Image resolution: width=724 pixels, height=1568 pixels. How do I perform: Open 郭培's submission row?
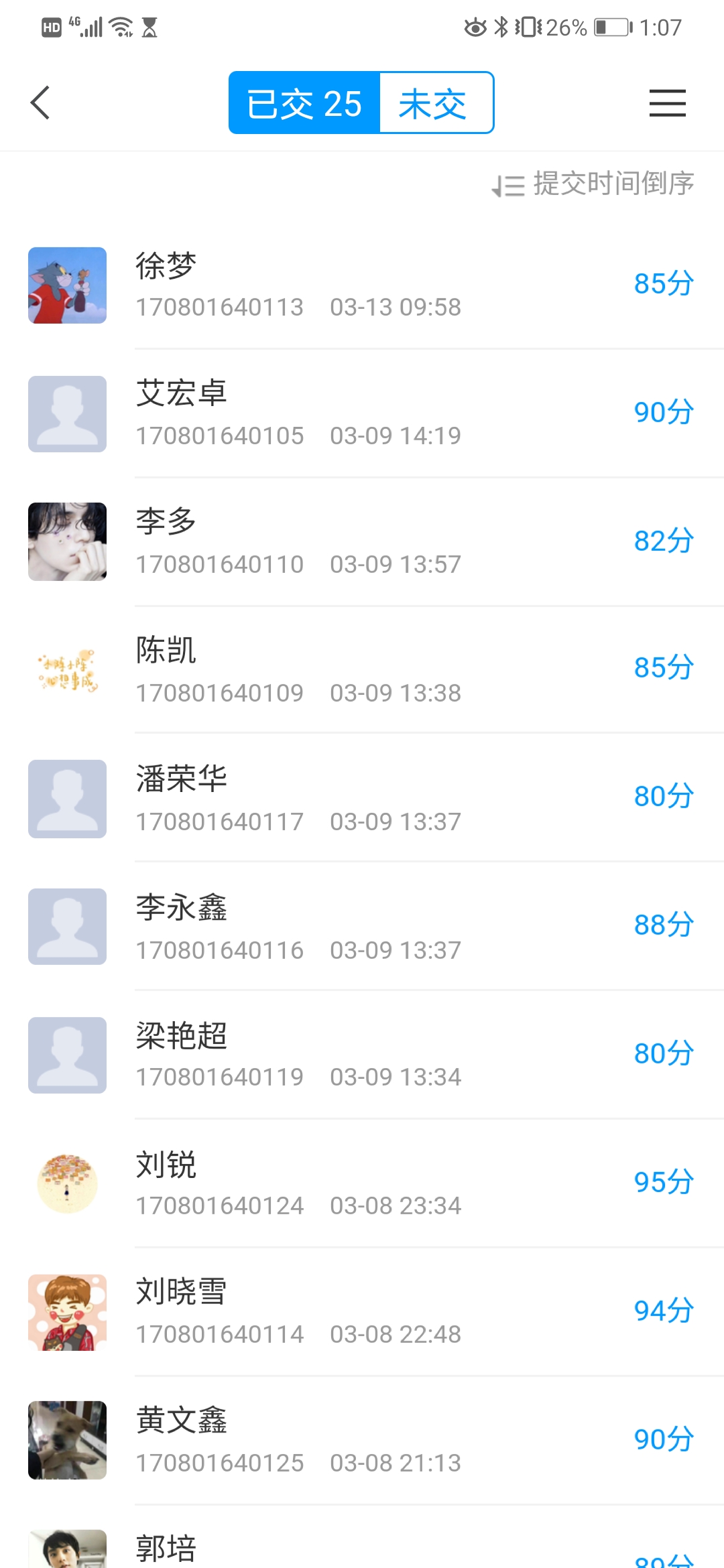coord(362,1549)
